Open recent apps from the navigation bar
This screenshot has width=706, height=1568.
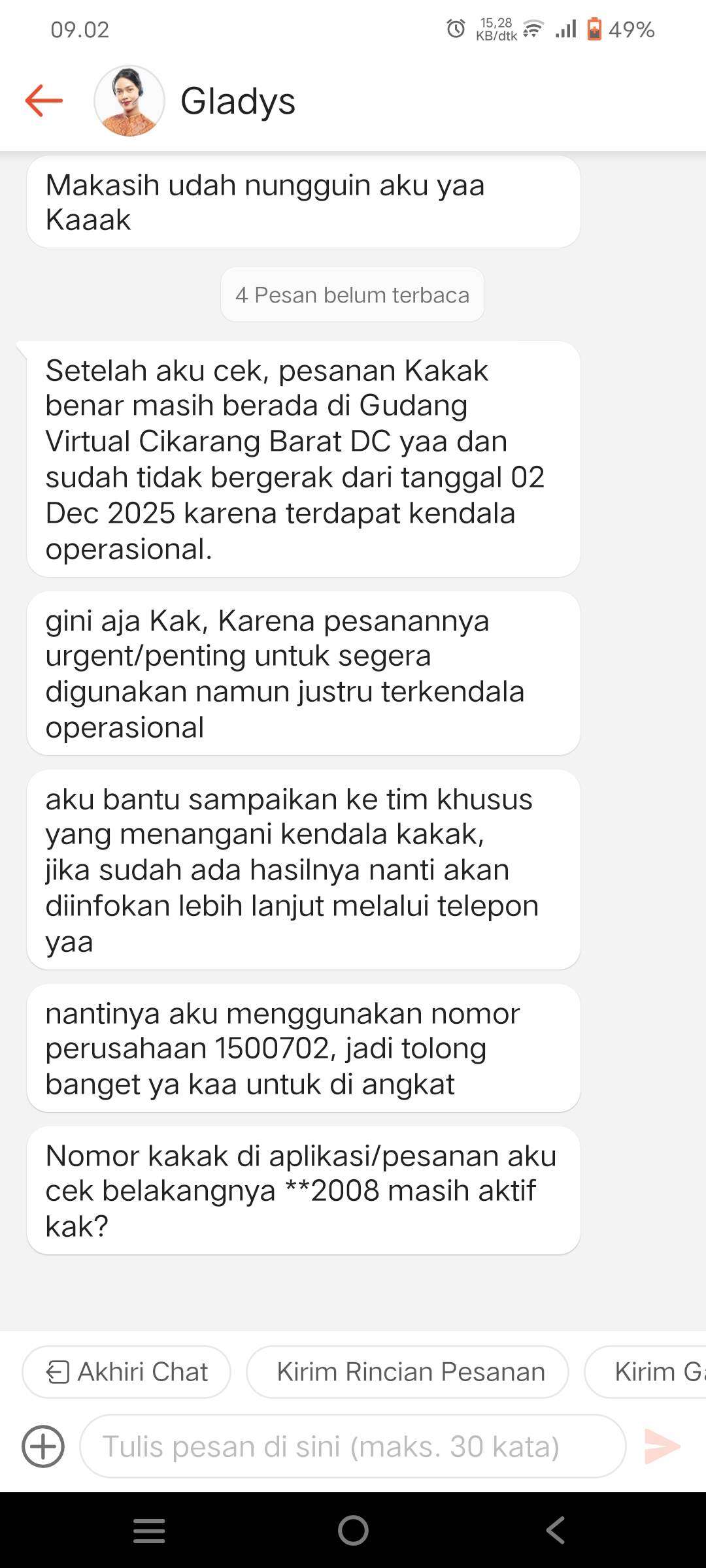coord(149,1530)
